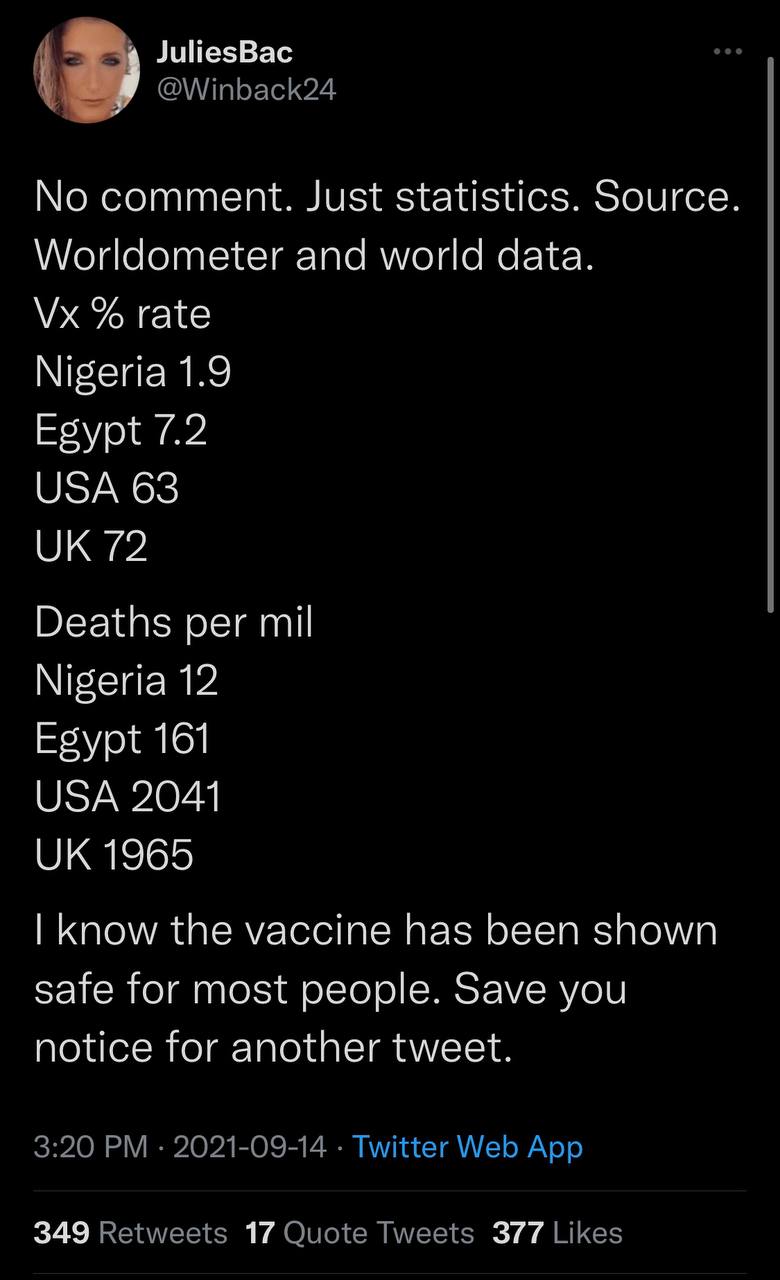This screenshot has width=780, height=1280.
Task: See who gave the 377 Likes
Action: pos(558,1233)
